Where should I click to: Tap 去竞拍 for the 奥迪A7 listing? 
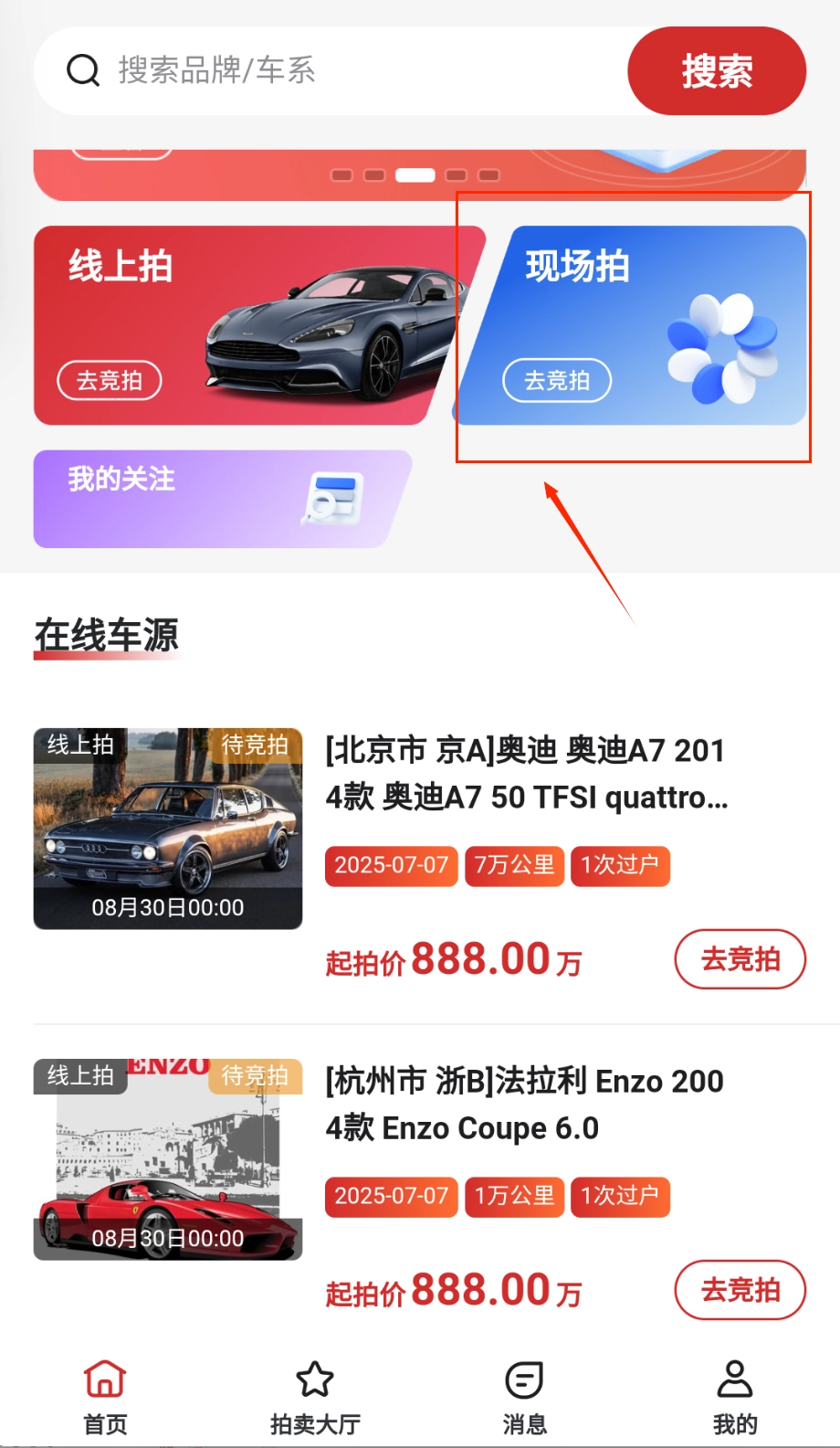740,959
